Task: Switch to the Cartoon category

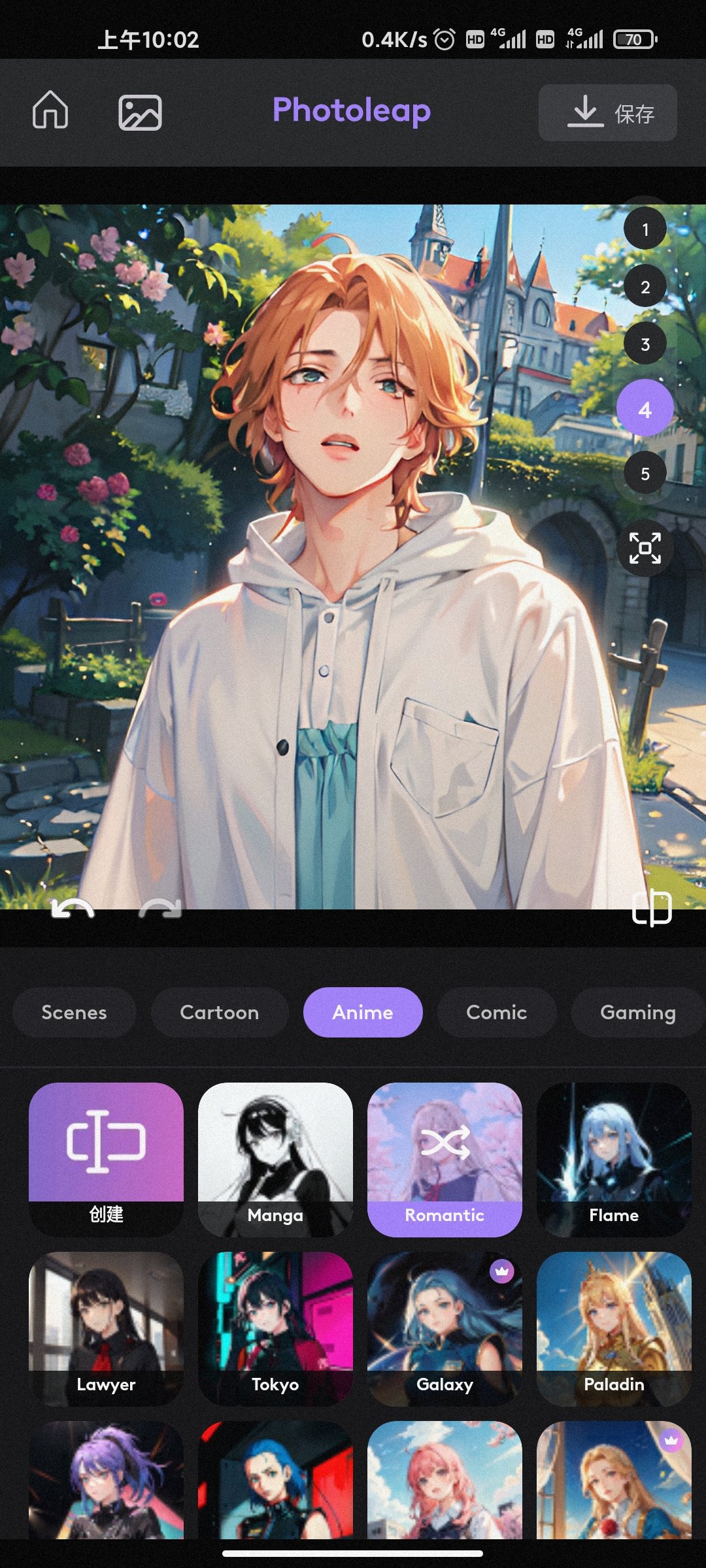Action: tap(219, 1012)
